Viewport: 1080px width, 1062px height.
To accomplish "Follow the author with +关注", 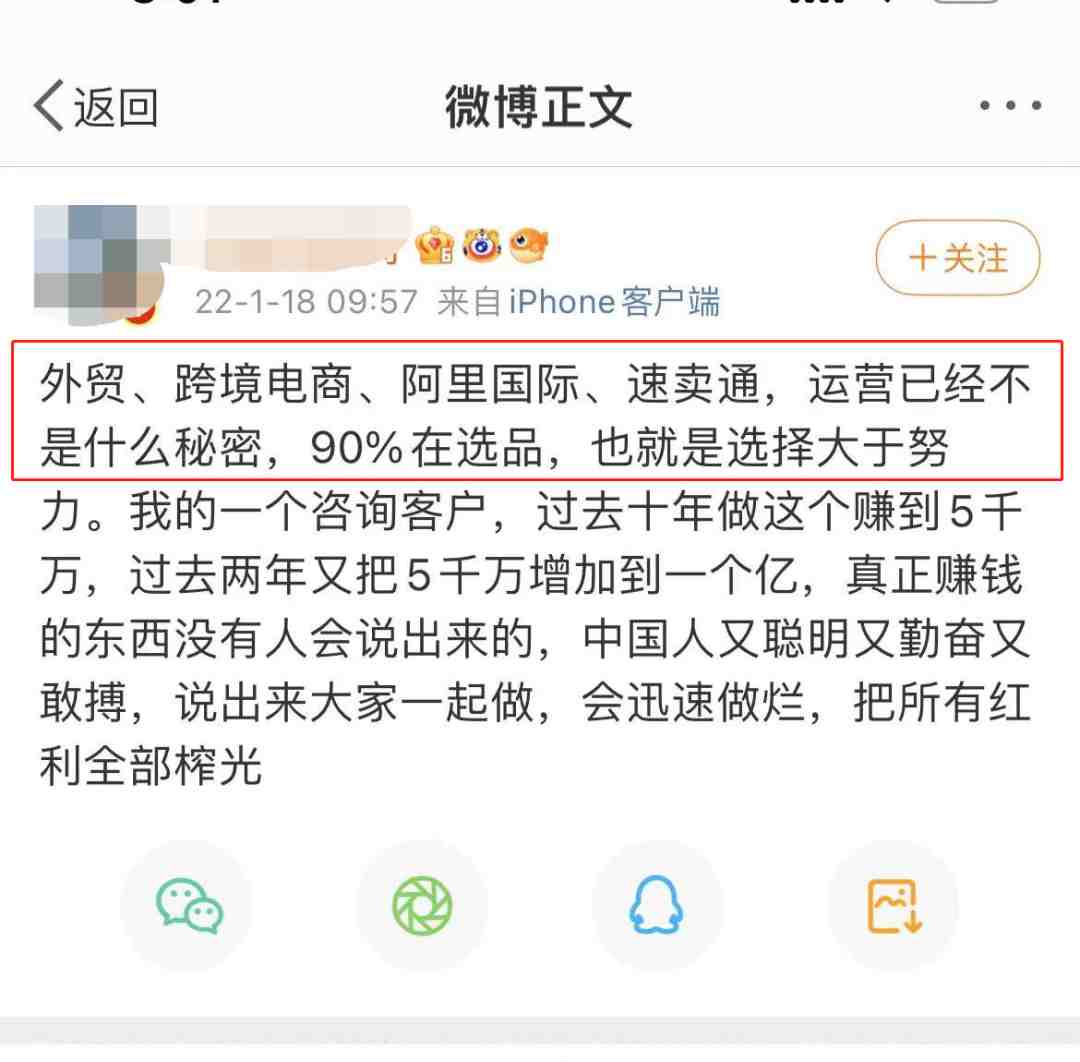I will pyautogui.click(x=957, y=259).
